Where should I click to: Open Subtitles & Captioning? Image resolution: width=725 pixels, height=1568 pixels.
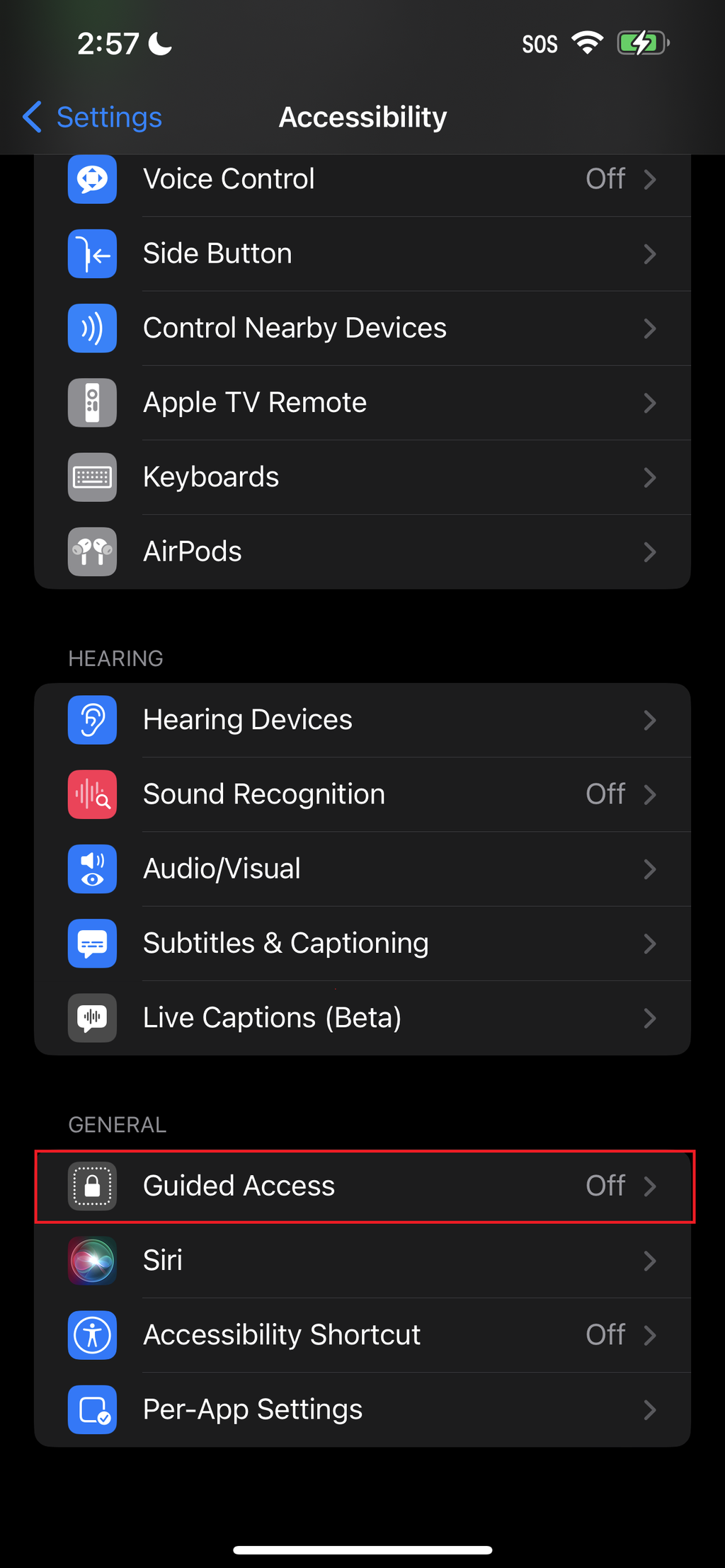click(362, 943)
